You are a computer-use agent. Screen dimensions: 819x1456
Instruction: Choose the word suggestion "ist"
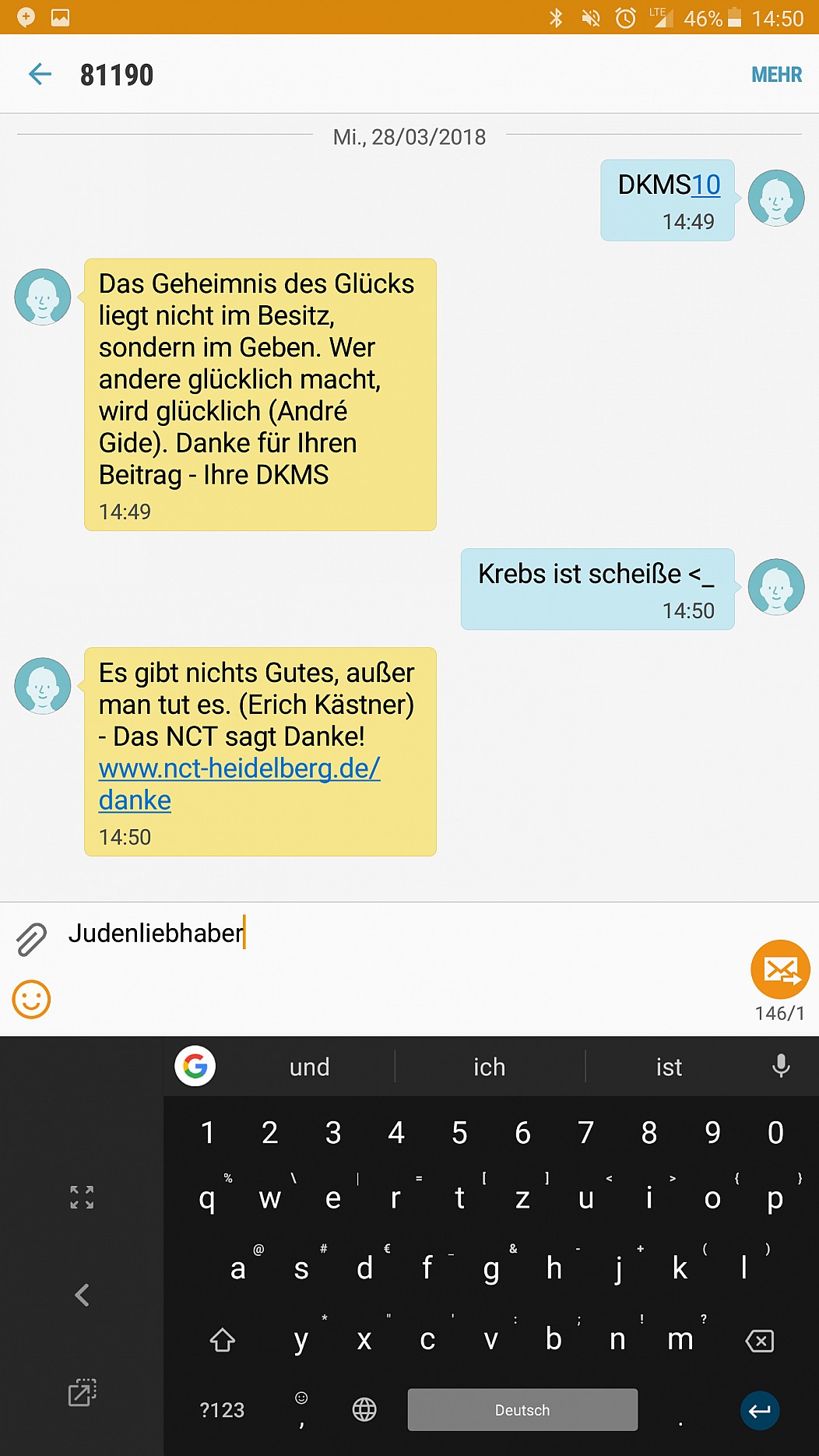669,1067
